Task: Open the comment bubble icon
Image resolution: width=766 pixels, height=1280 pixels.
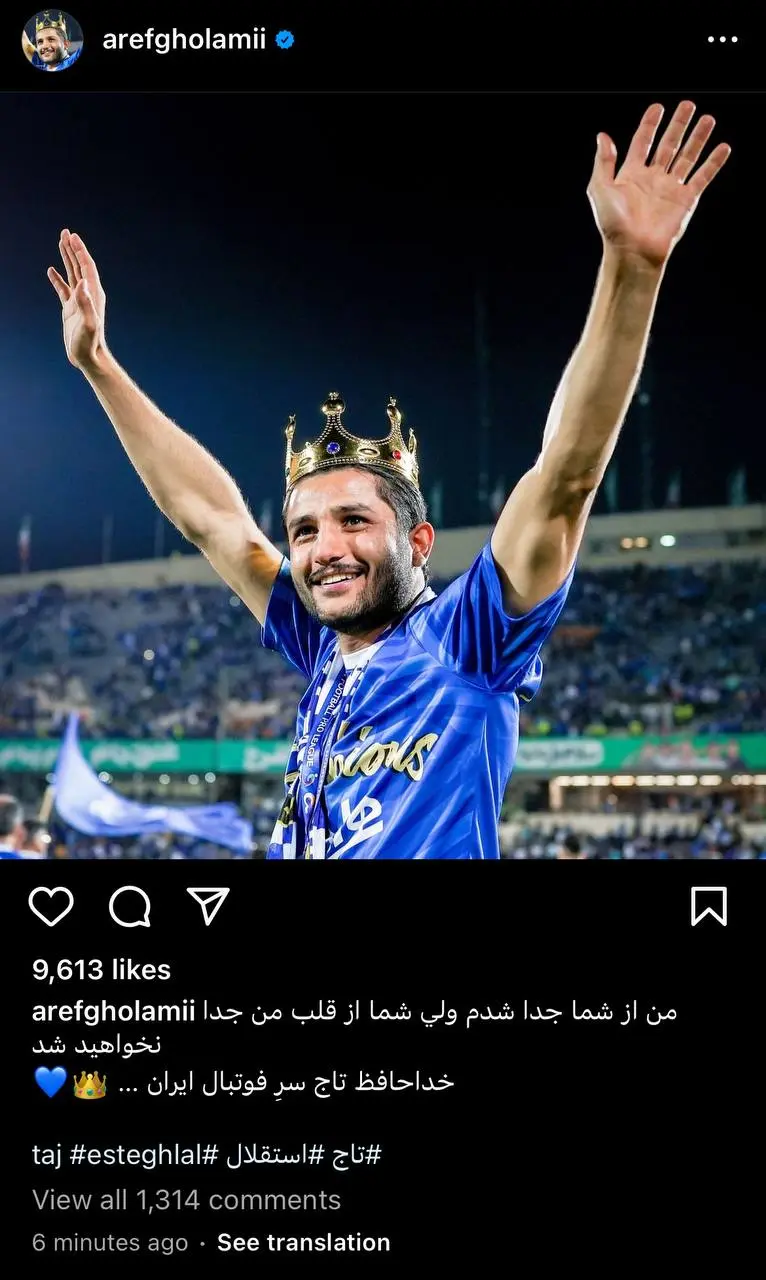Action: [130, 906]
